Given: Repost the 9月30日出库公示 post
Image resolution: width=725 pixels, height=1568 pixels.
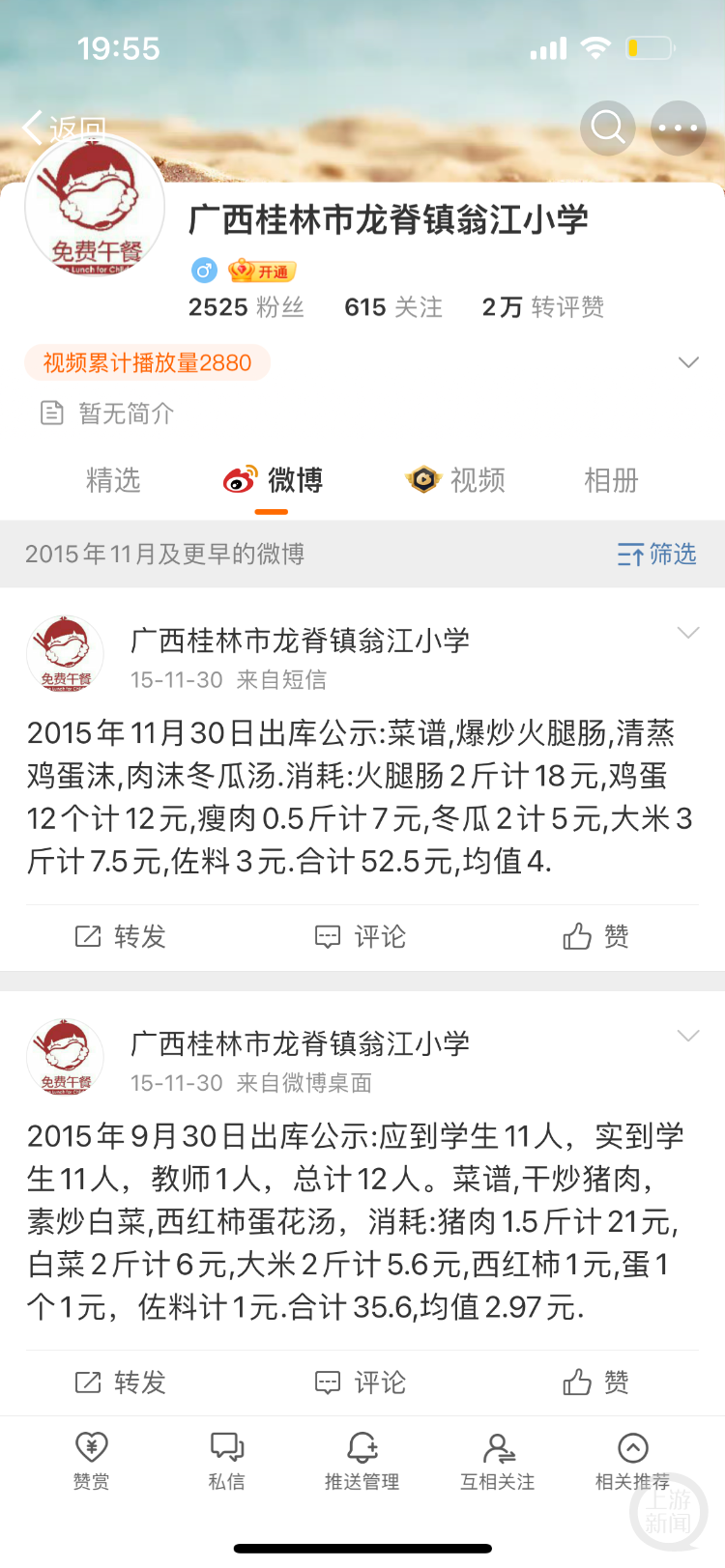Looking at the screenshot, I should (x=121, y=1383).
